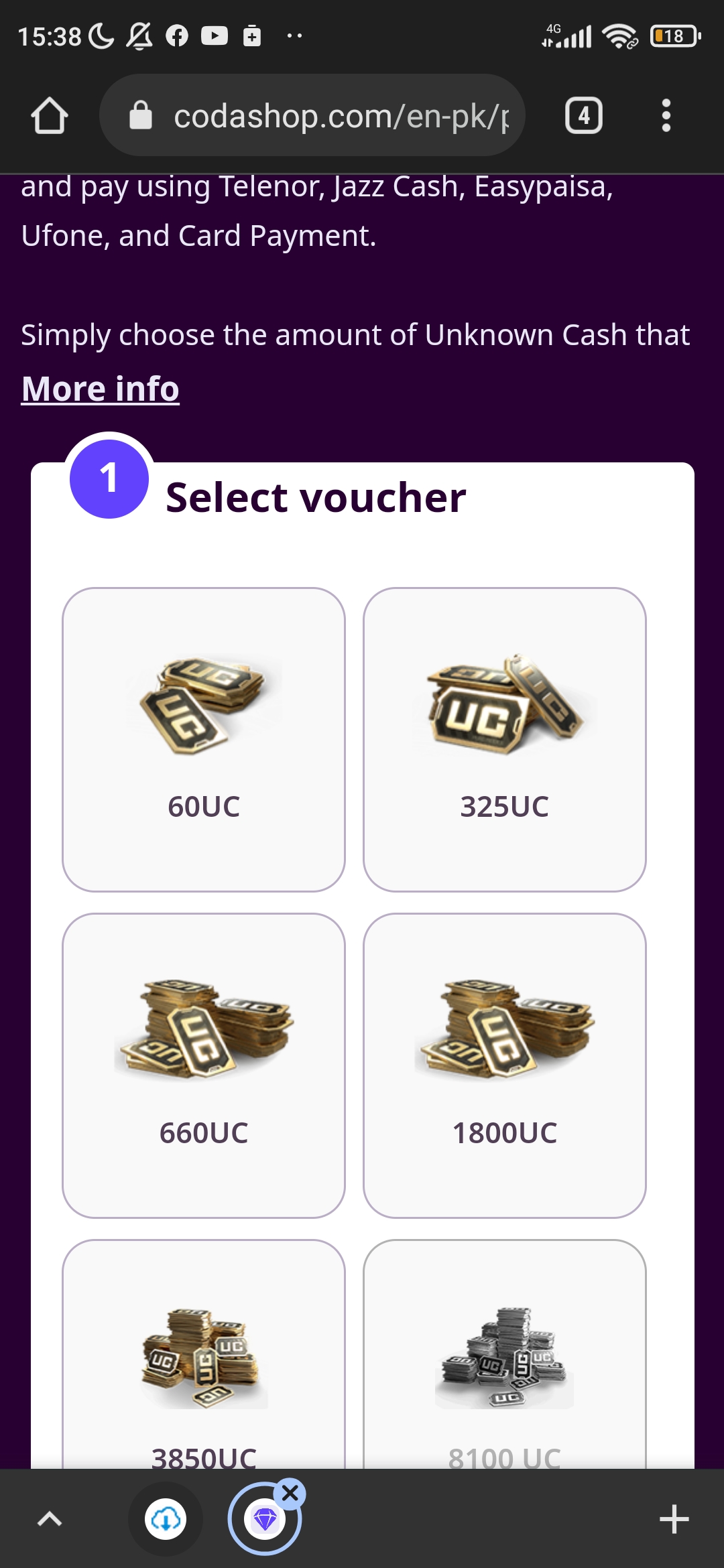
Task: Go to the browser home page
Action: coord(50,116)
